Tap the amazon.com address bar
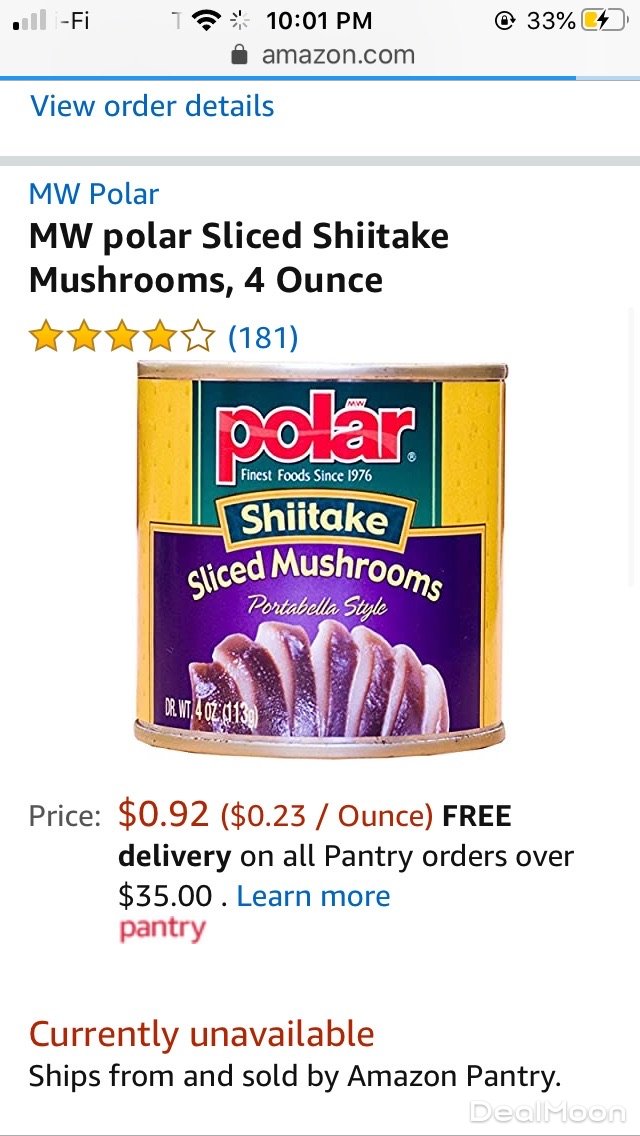The height and width of the screenshot is (1136, 640). tap(322, 55)
